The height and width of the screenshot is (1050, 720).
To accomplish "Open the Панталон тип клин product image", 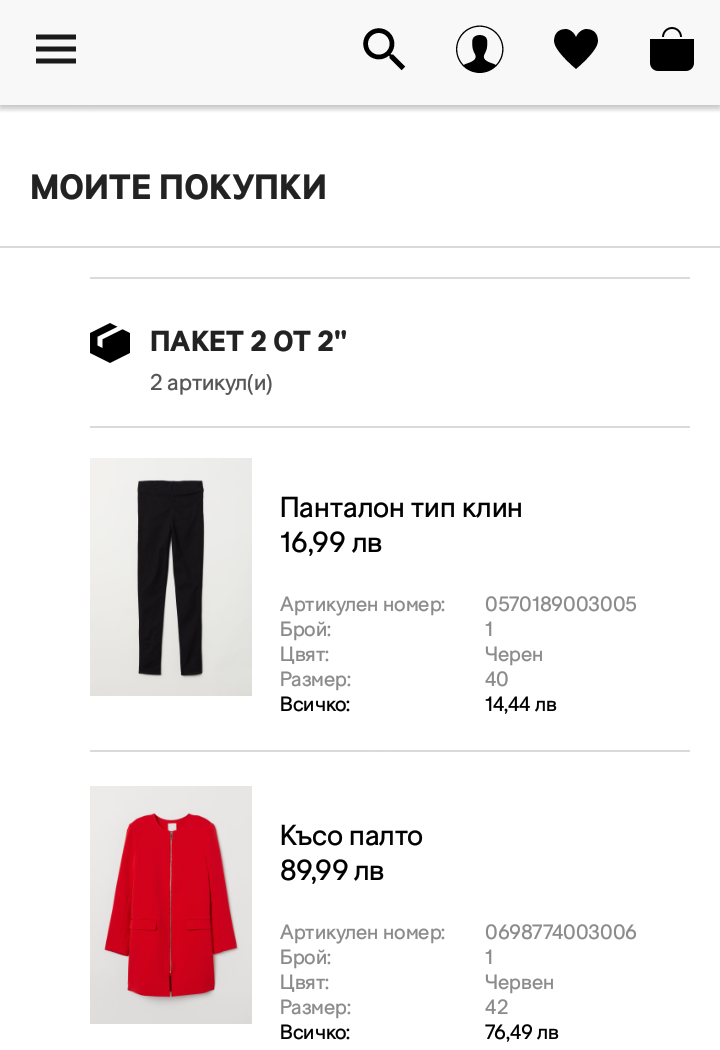I will 171,577.
